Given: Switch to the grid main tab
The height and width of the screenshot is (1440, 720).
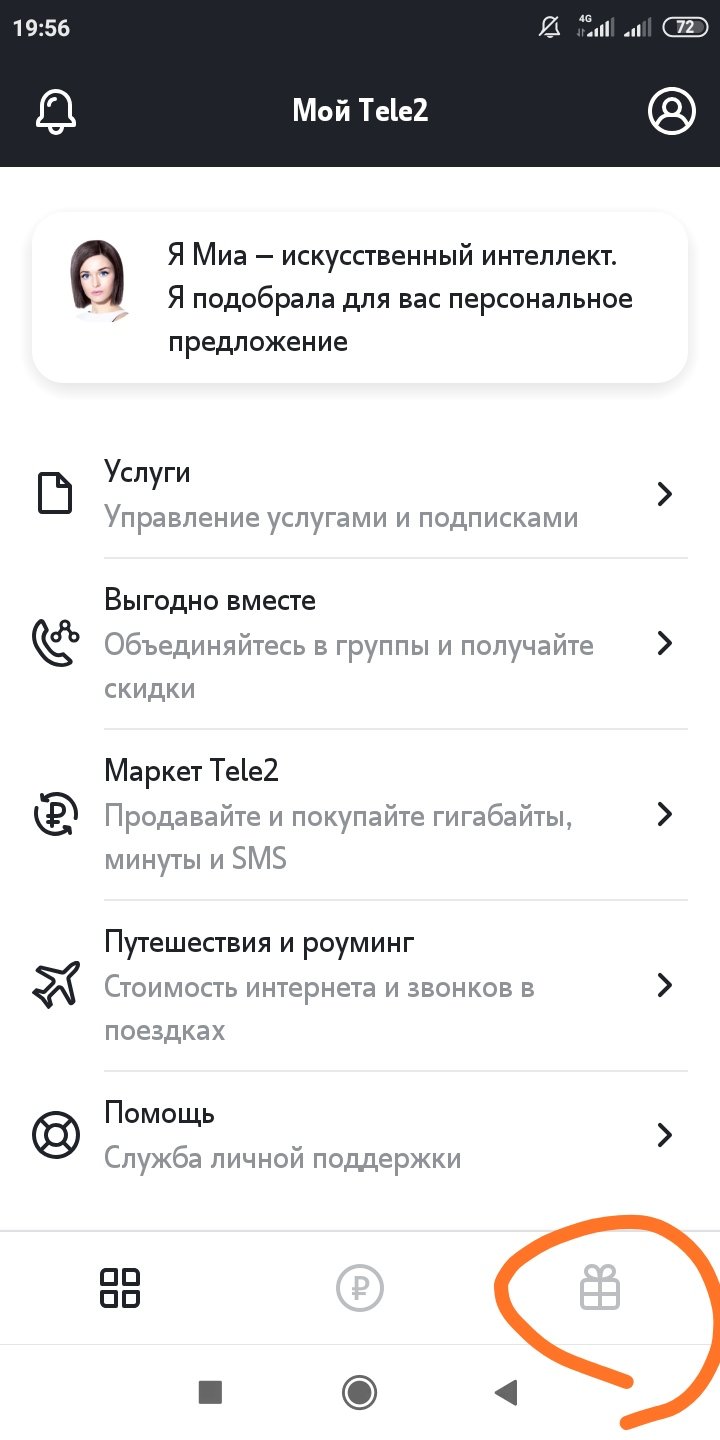Looking at the screenshot, I should [120, 1287].
